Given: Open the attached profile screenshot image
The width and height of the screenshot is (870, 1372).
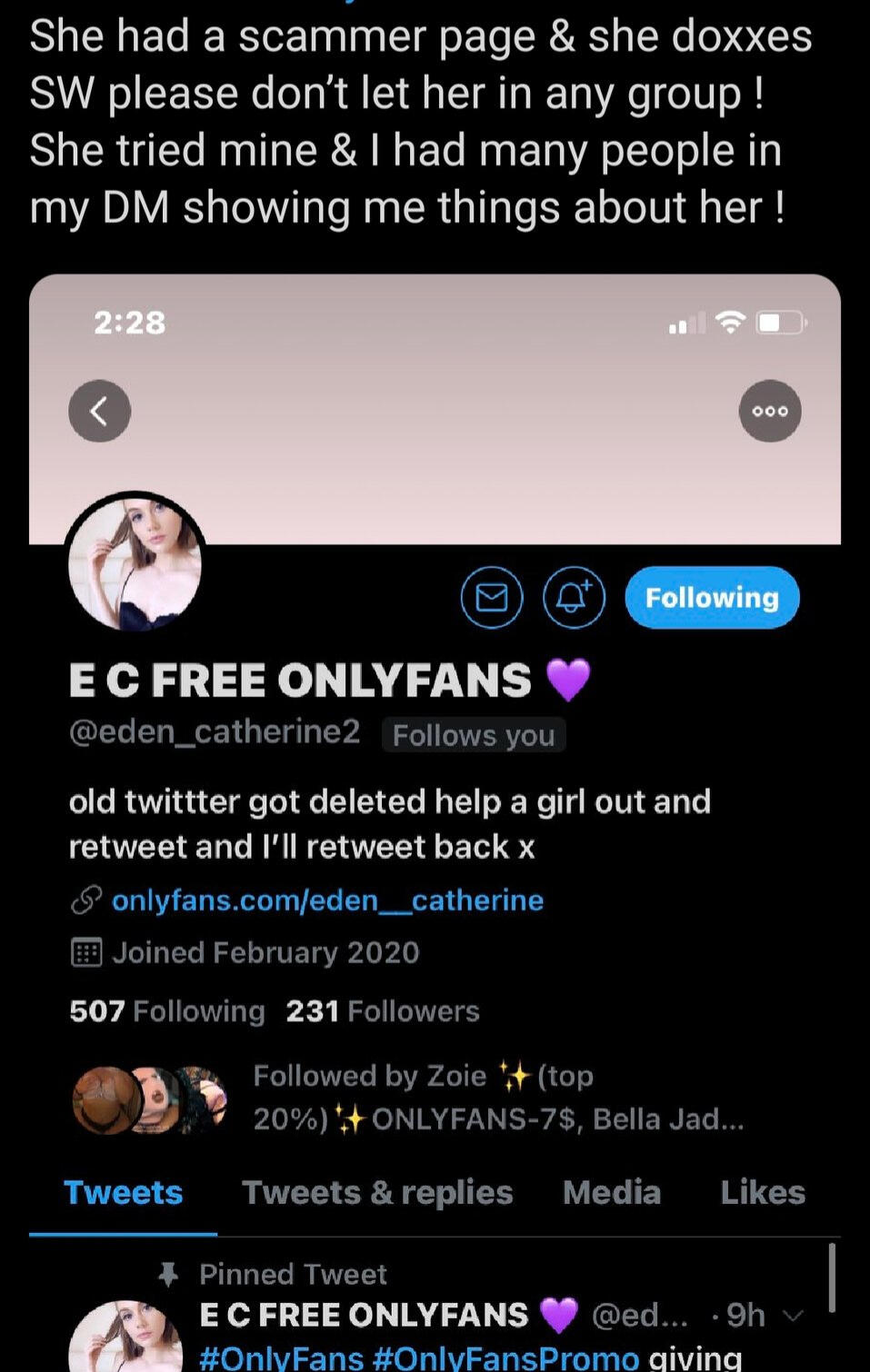Looking at the screenshot, I should 435,818.
